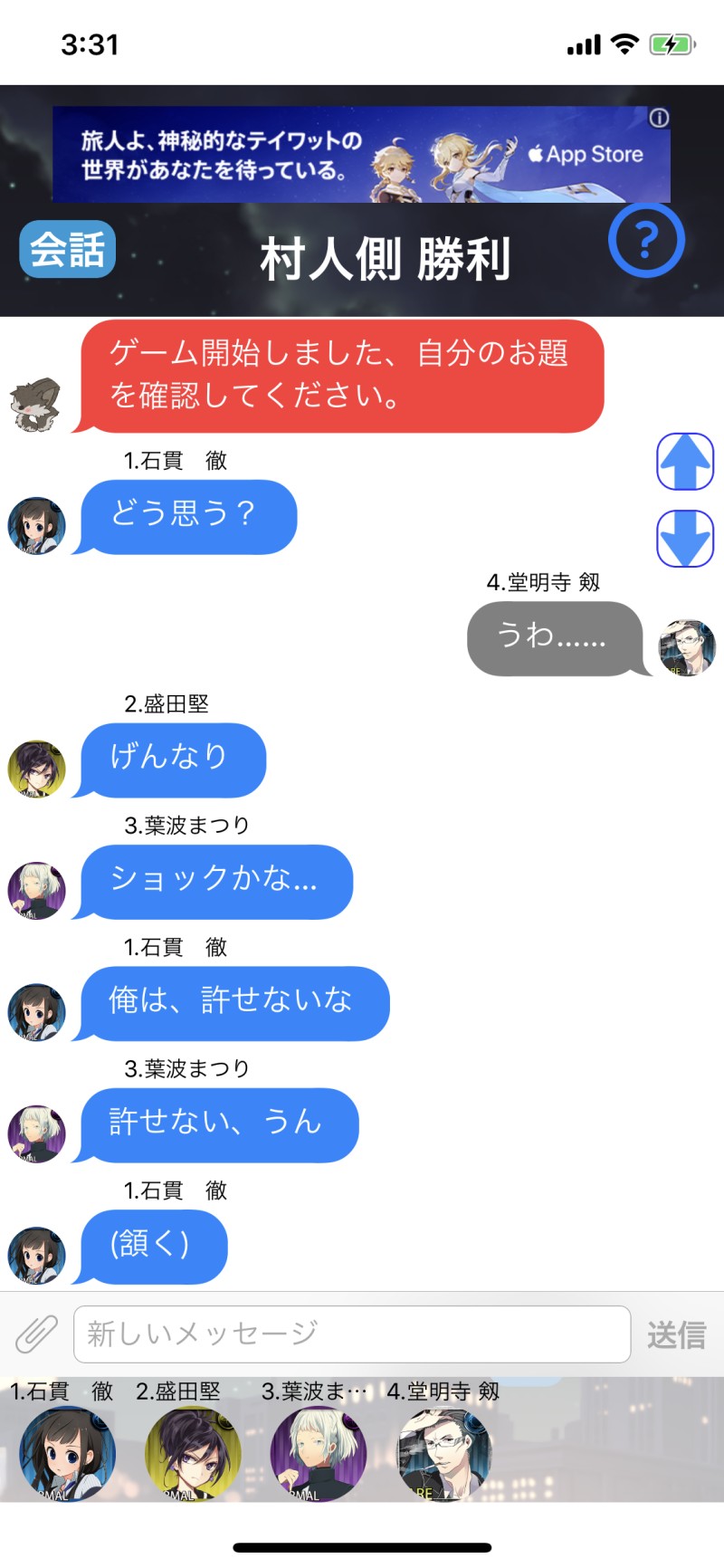Focus the 新しいメッセージ text field
This screenshot has width=724, height=1568.
tap(351, 1334)
